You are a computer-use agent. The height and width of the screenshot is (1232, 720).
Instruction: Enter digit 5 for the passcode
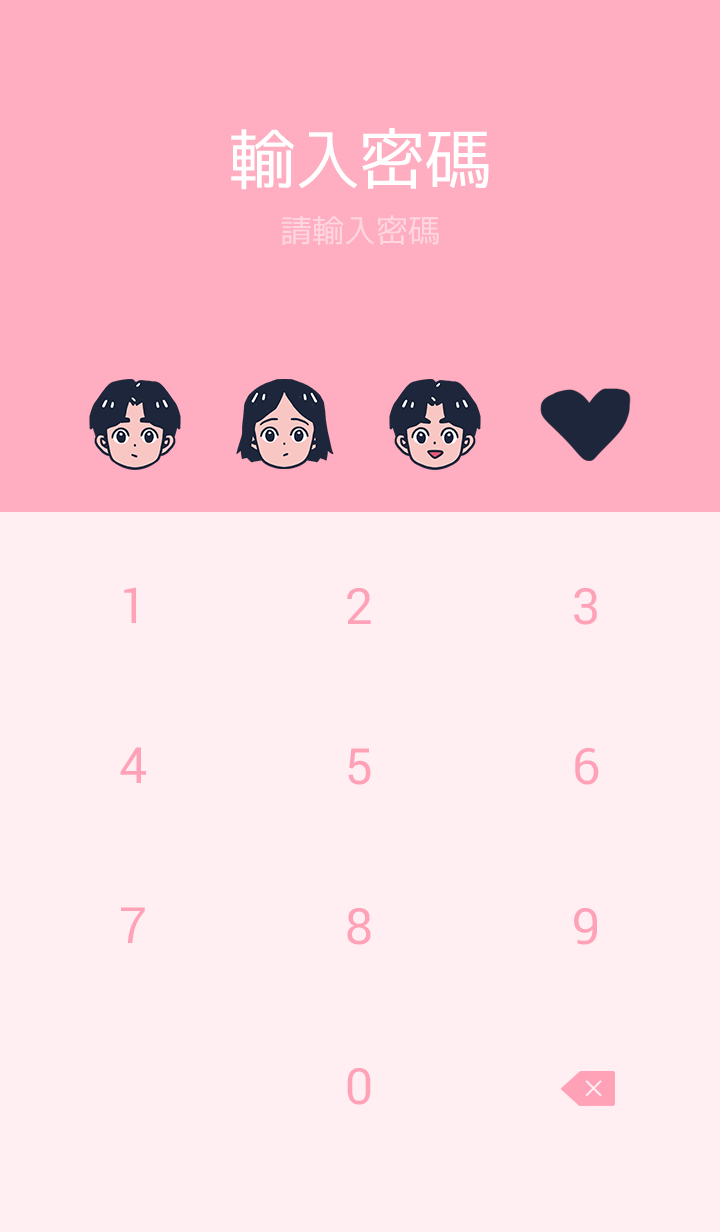359,767
